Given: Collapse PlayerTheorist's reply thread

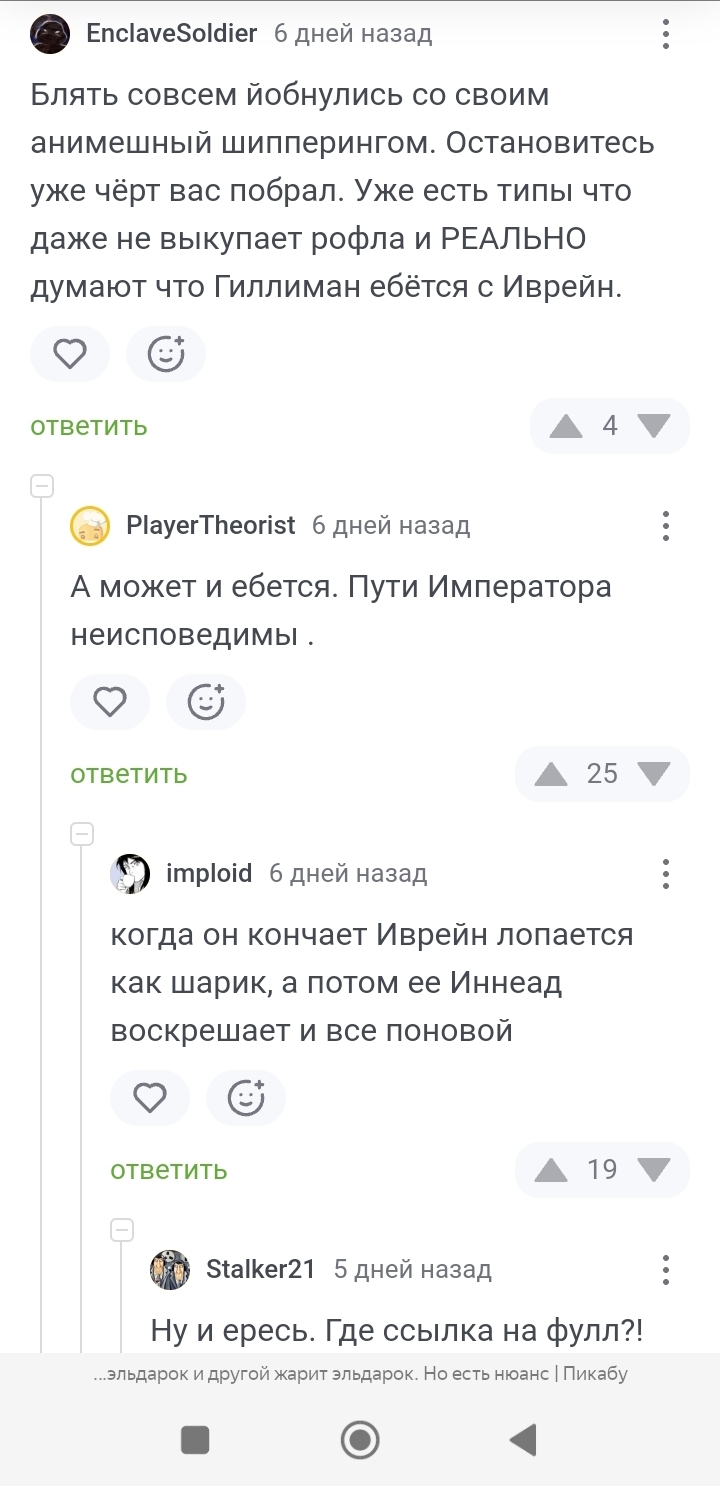Looking at the screenshot, I should point(42,487).
